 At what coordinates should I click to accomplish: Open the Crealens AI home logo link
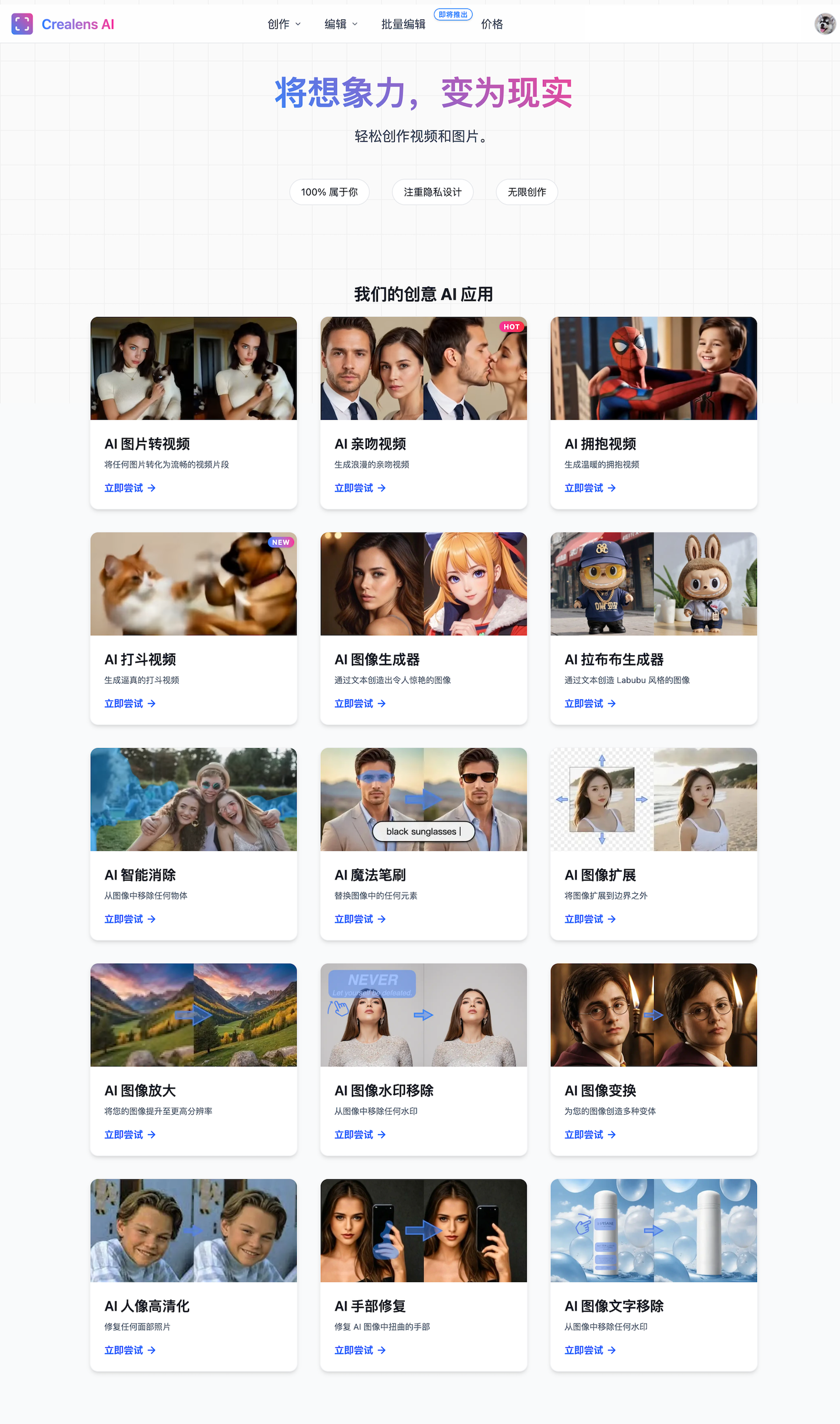coord(63,24)
